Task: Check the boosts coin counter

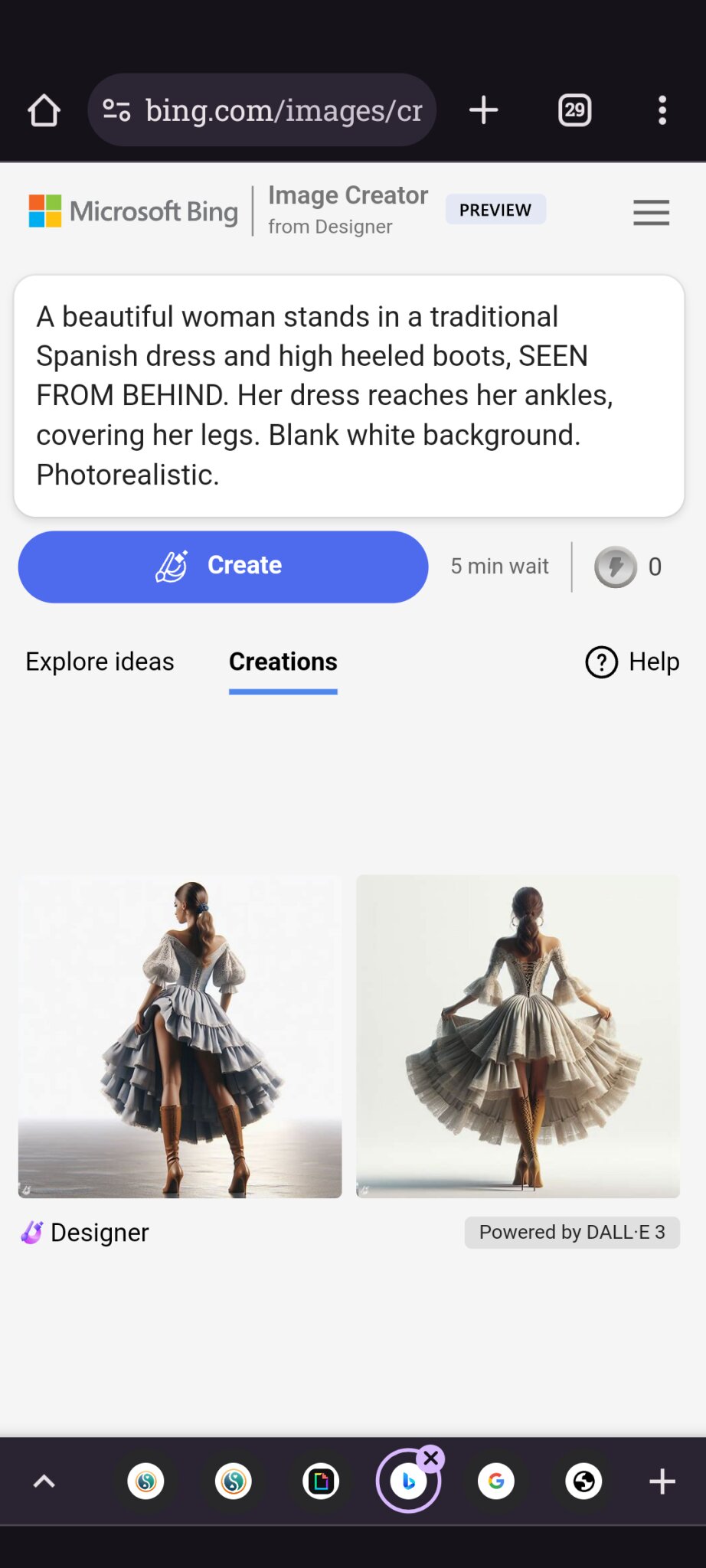Action: [628, 567]
